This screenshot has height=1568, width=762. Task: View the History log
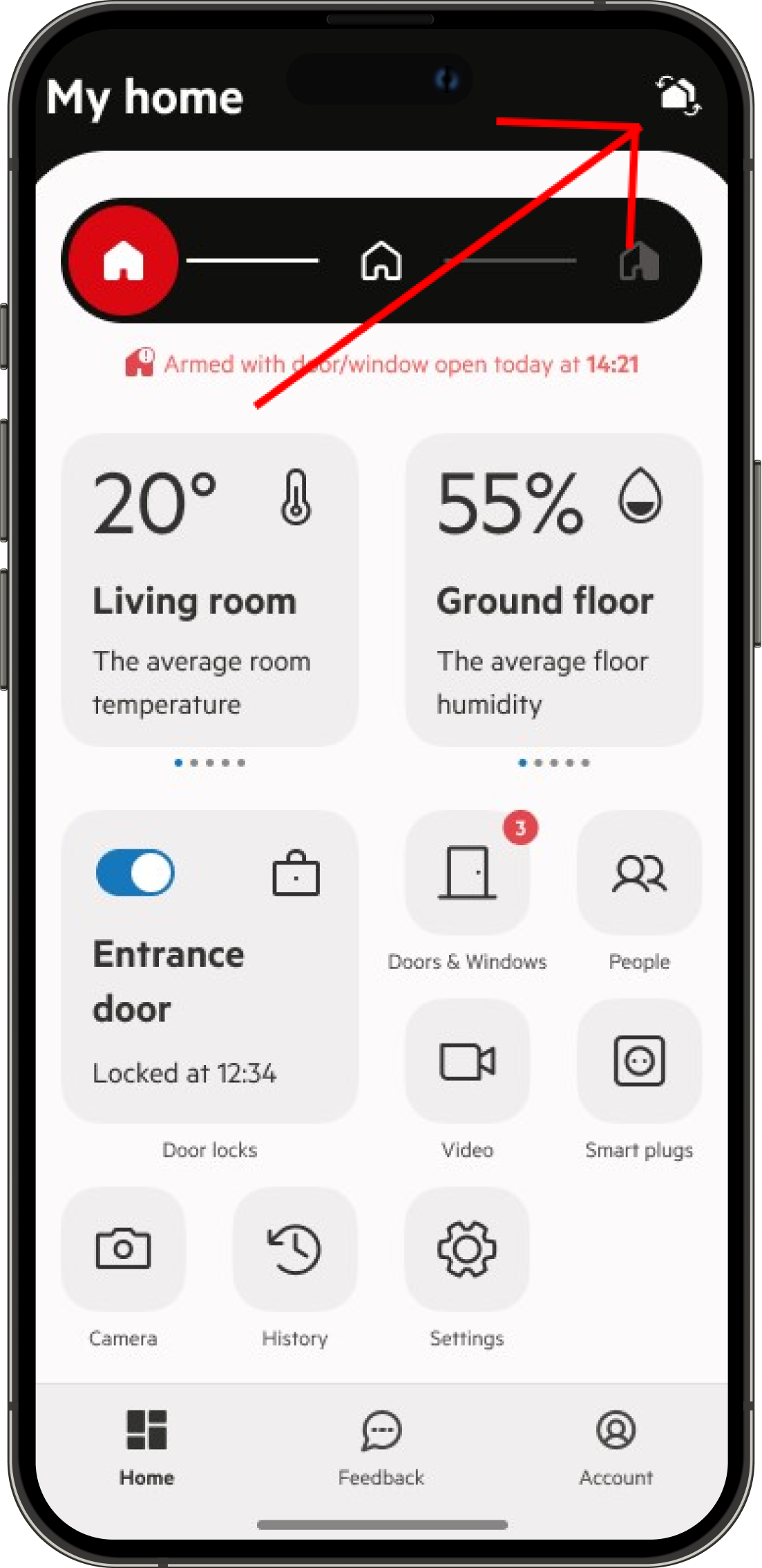pyautogui.click(x=295, y=1249)
